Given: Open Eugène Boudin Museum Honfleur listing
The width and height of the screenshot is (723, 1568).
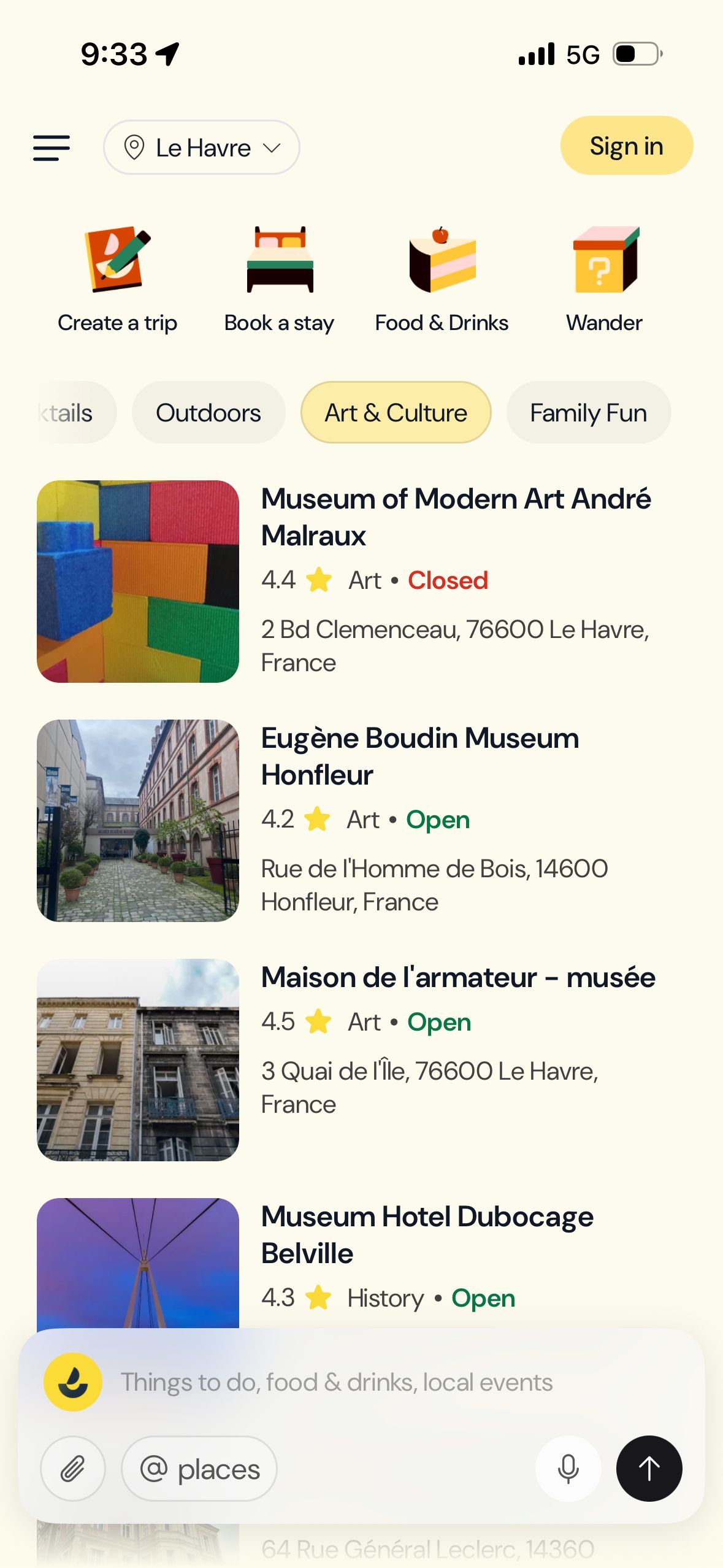Looking at the screenshot, I should [x=420, y=756].
